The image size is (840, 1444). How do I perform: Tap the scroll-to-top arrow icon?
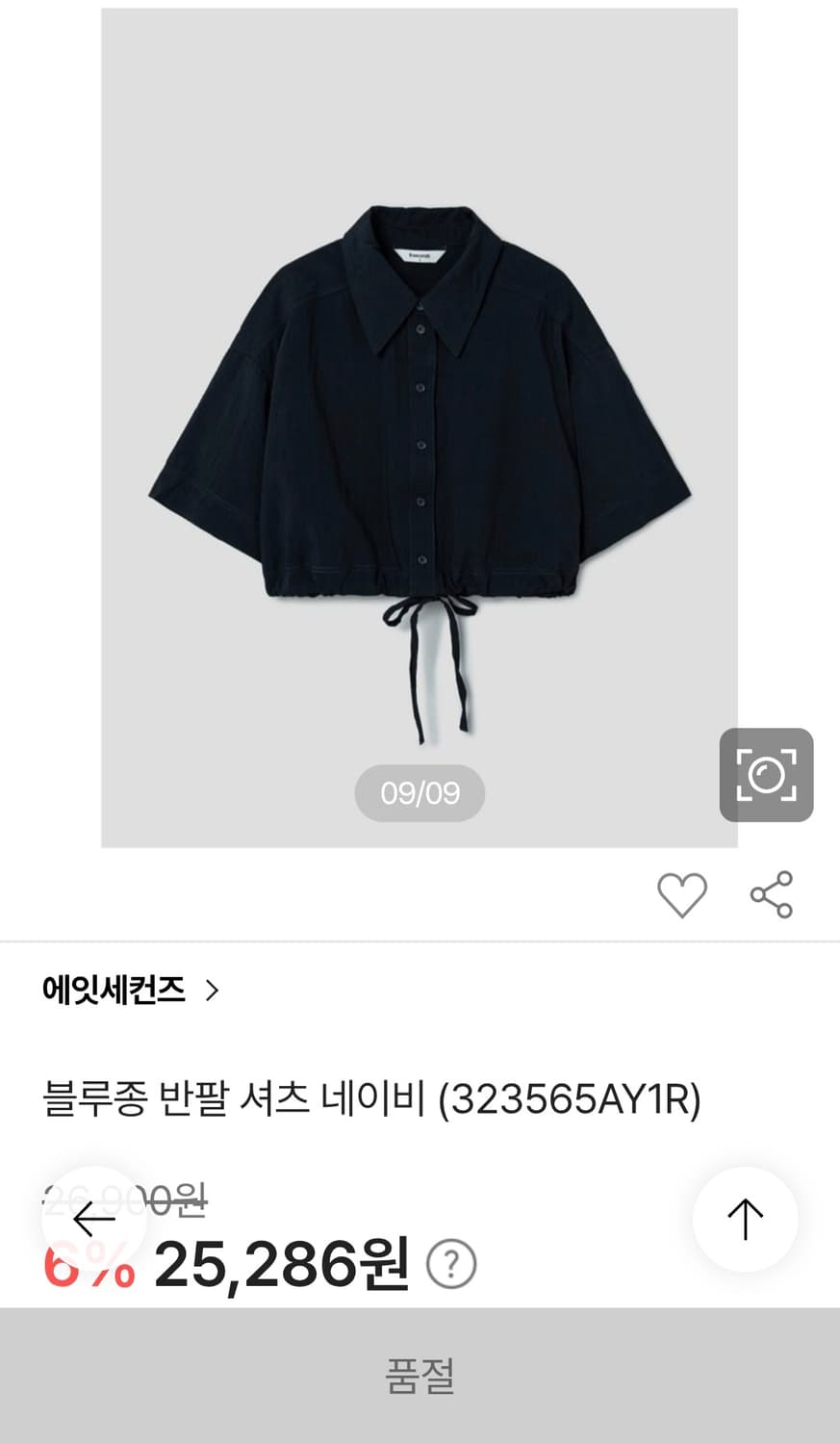(744, 1220)
